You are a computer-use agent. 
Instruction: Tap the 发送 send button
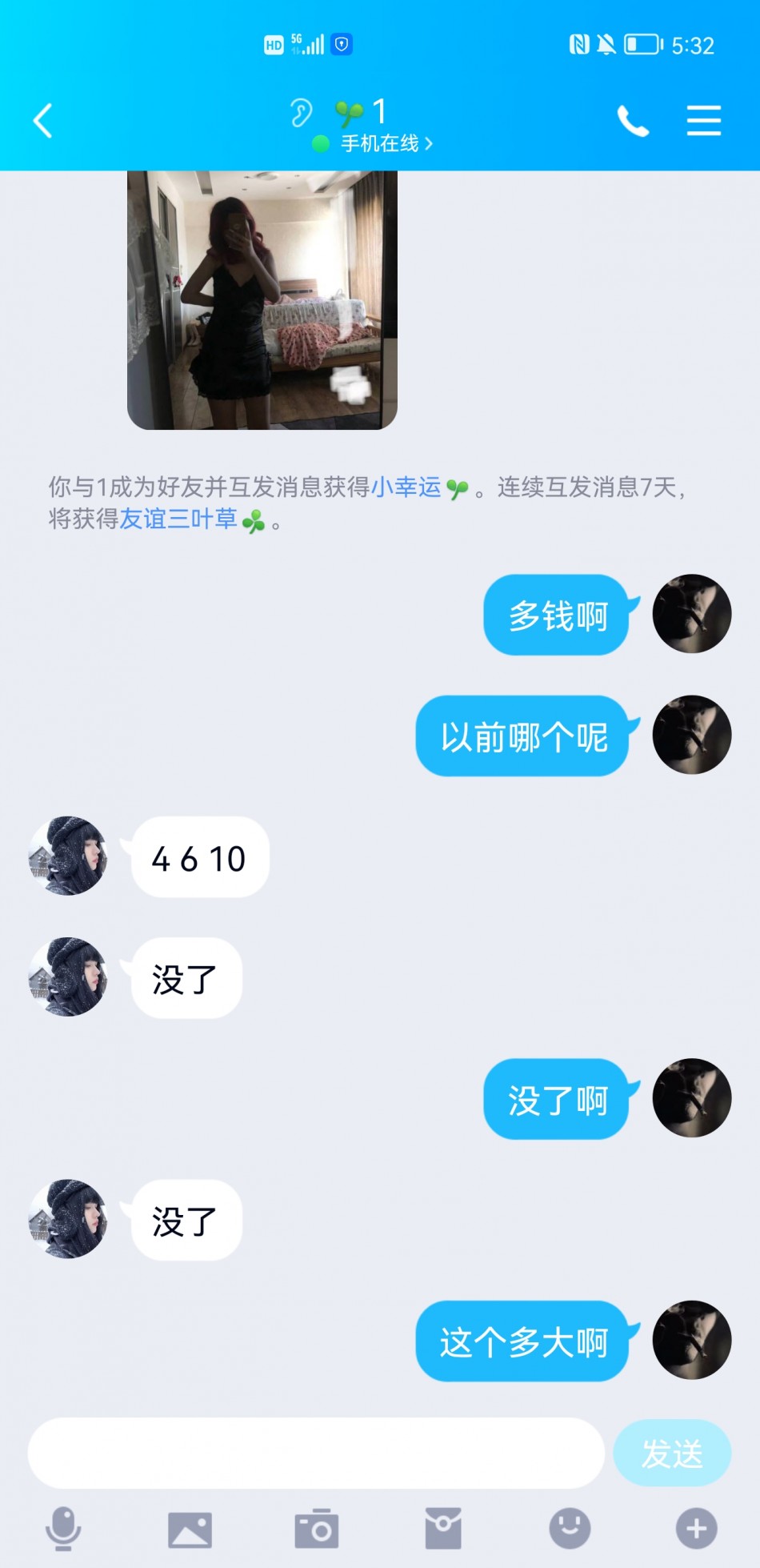pyautogui.click(x=671, y=1453)
